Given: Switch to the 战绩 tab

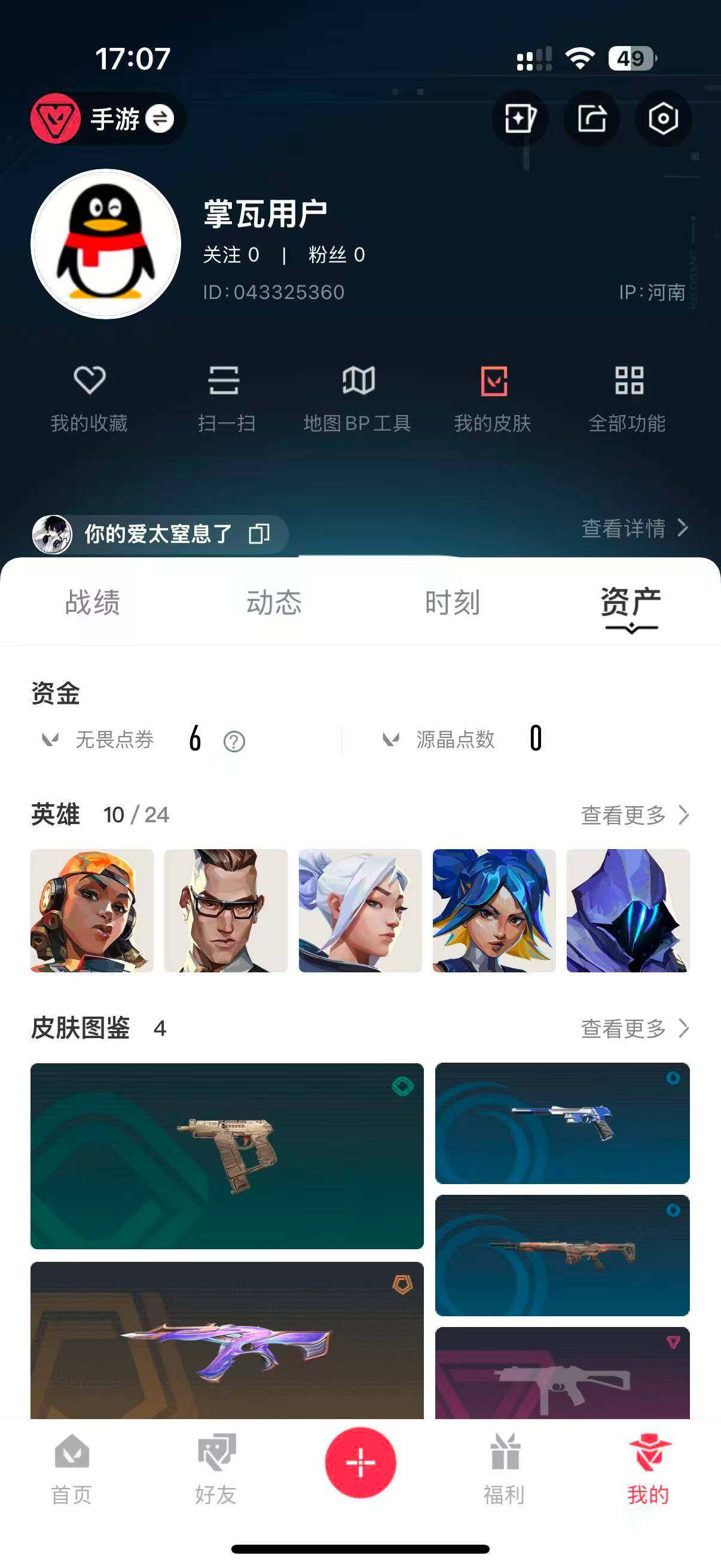Looking at the screenshot, I should coord(90,604).
